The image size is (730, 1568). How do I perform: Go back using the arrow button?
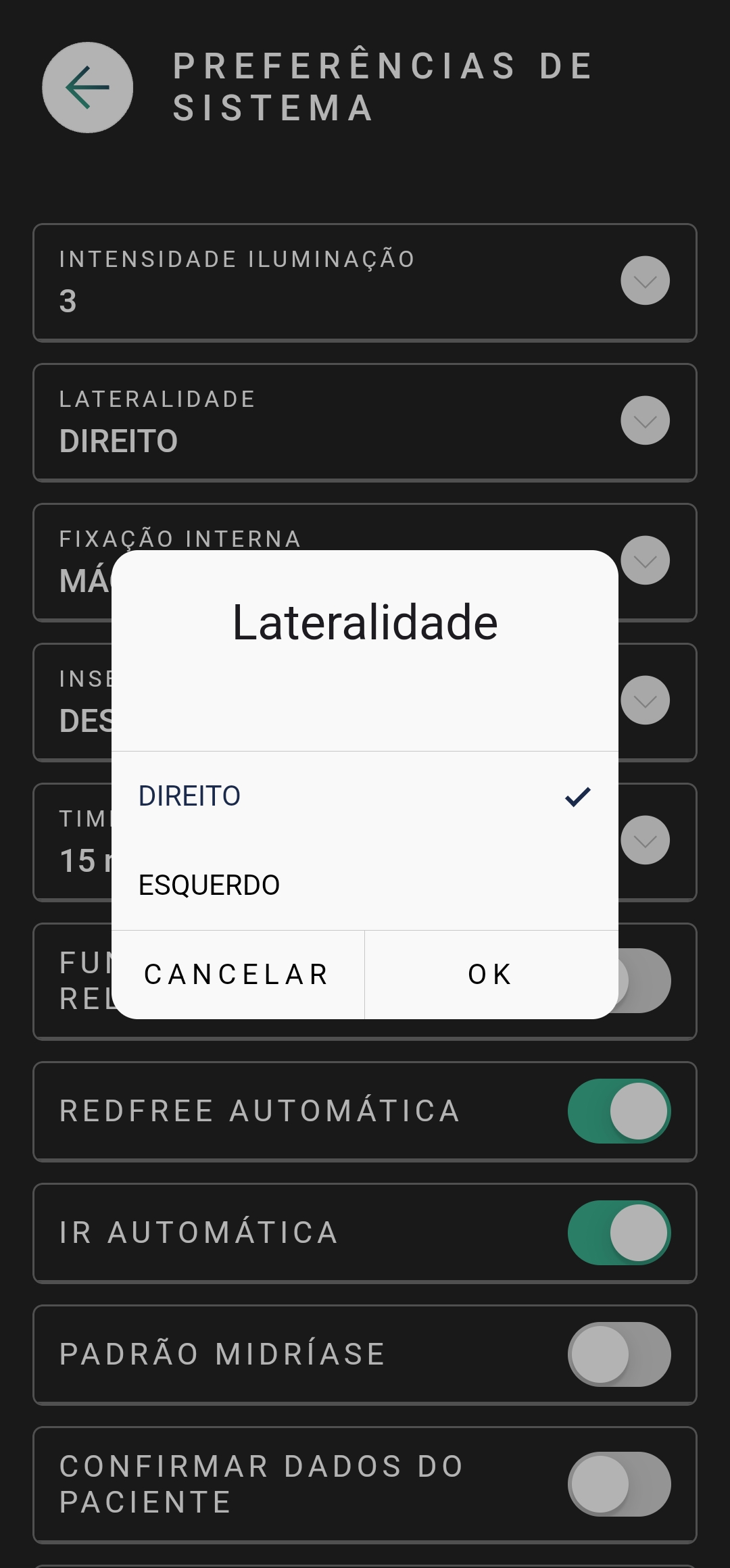click(x=87, y=87)
